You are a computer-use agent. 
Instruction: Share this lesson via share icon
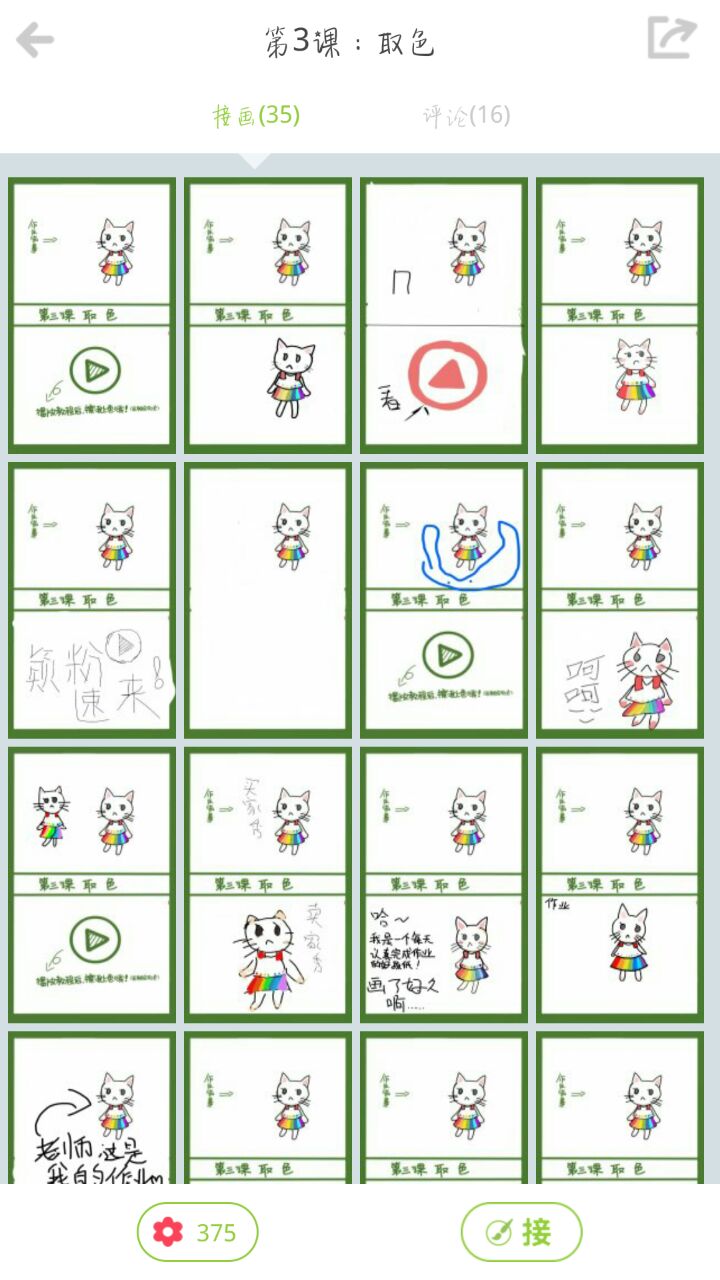670,39
